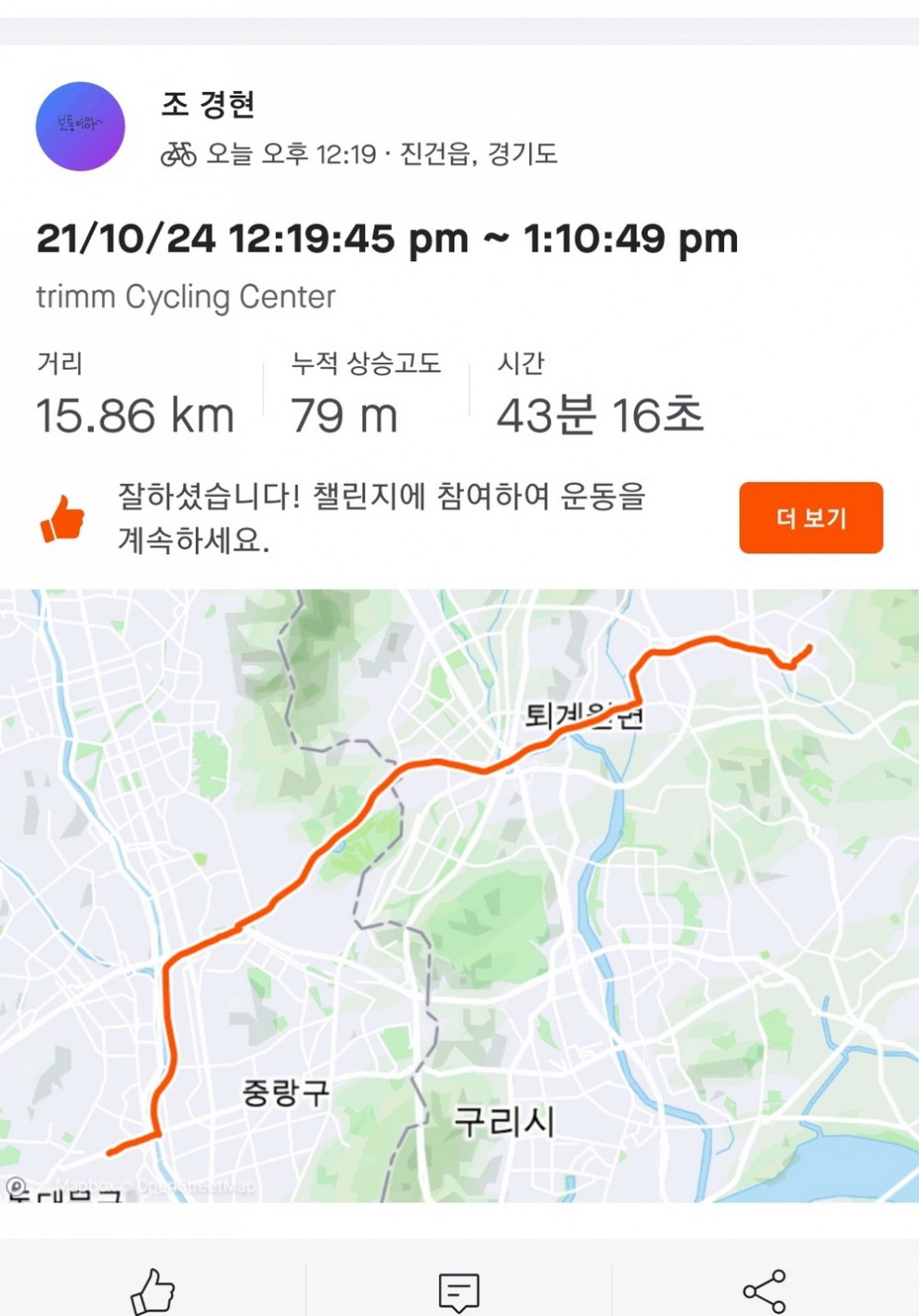
Task: Tap the 더 보기 button
Action: coord(810,517)
